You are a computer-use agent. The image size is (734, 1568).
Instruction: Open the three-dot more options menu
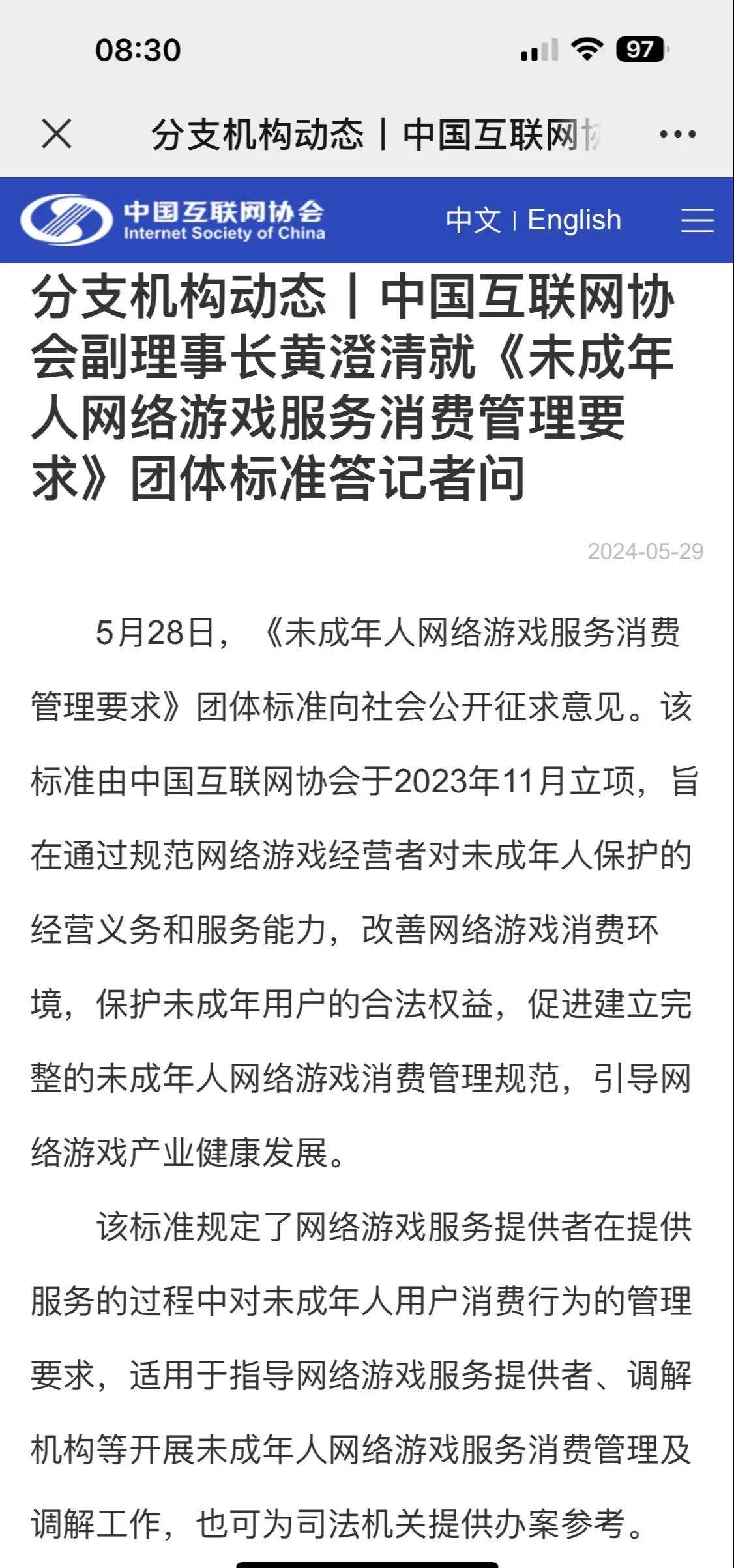click(x=677, y=134)
